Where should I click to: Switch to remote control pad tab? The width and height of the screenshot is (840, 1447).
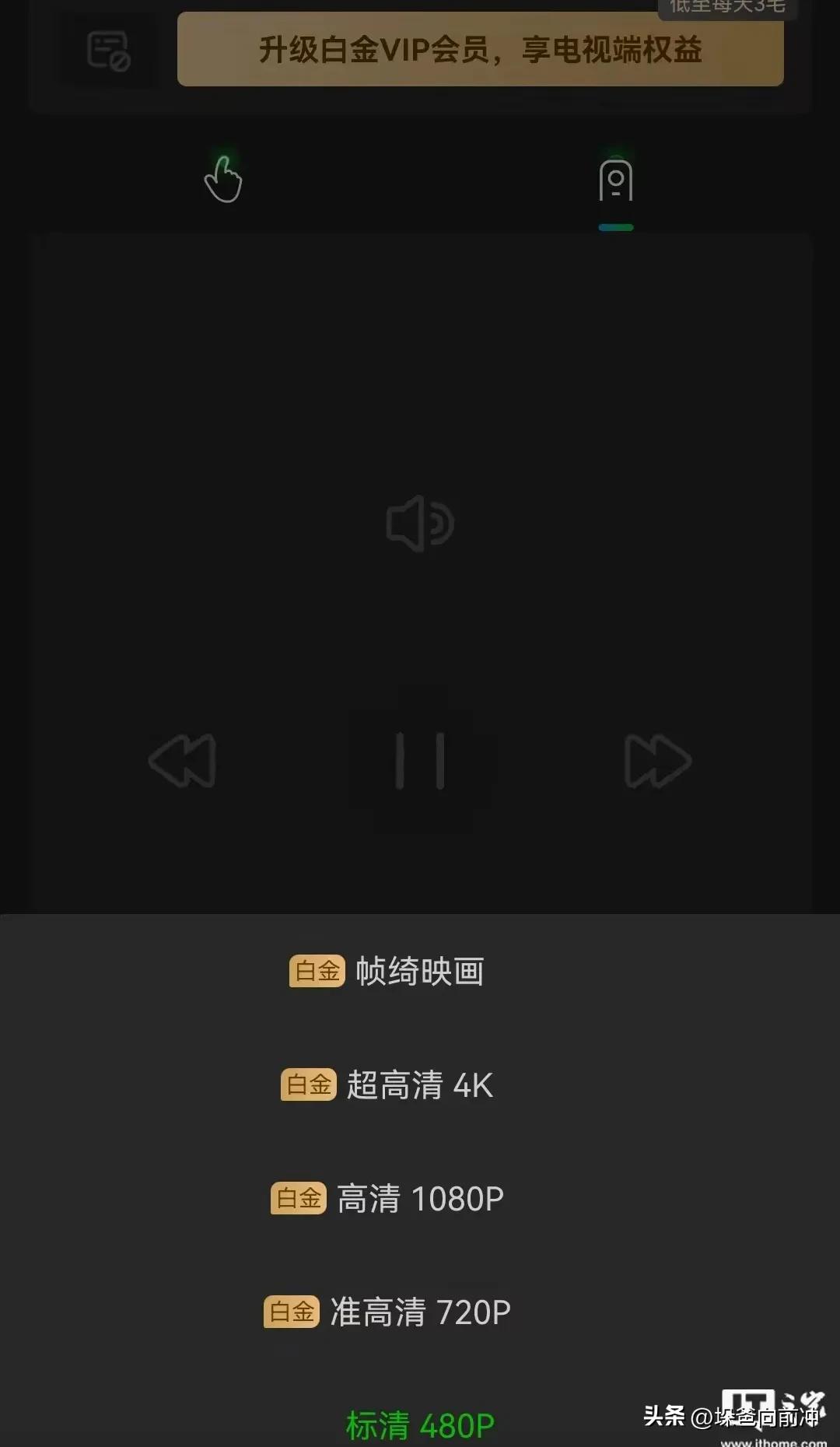[x=617, y=180]
